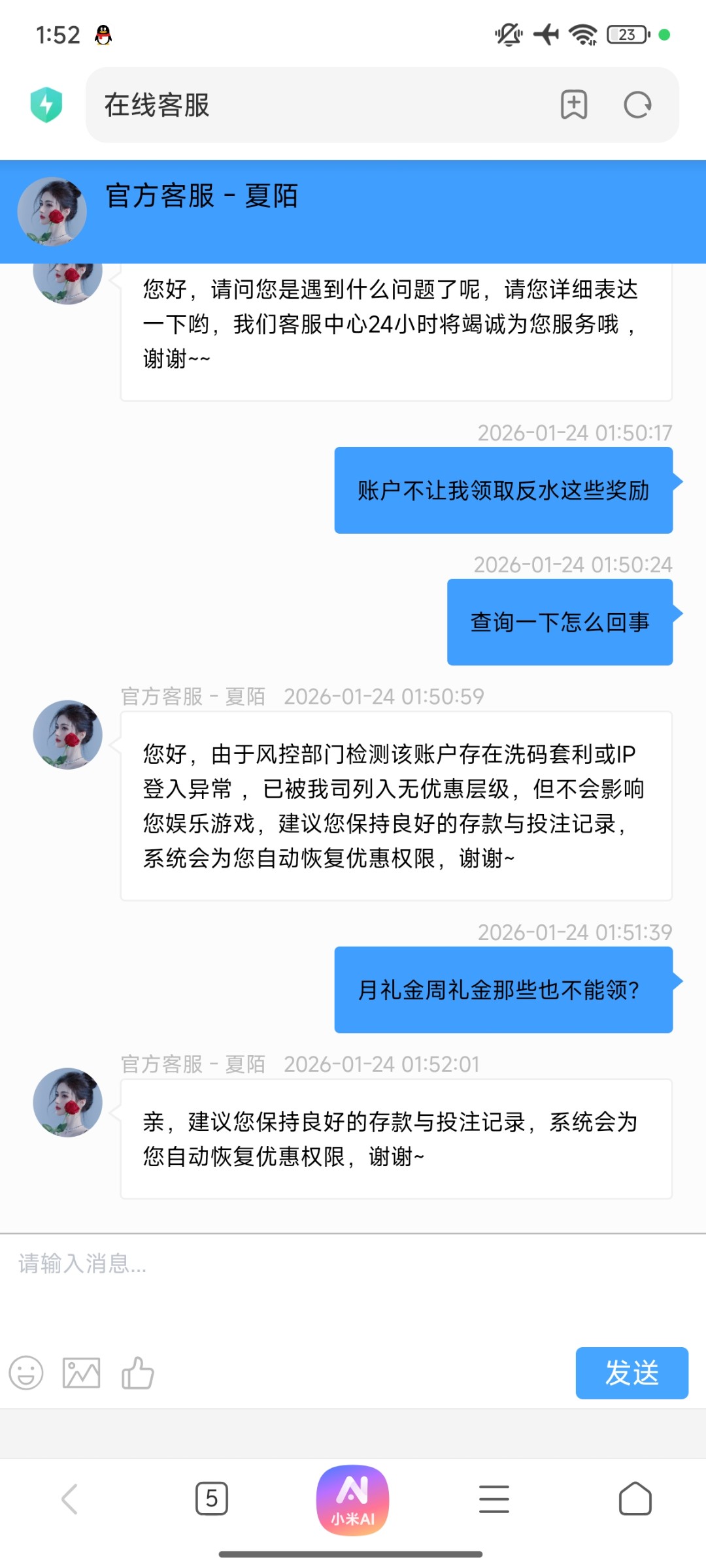Viewport: 706px width, 1568px height.
Task: Open the browser tab switcher showing 5
Action: [x=212, y=1499]
